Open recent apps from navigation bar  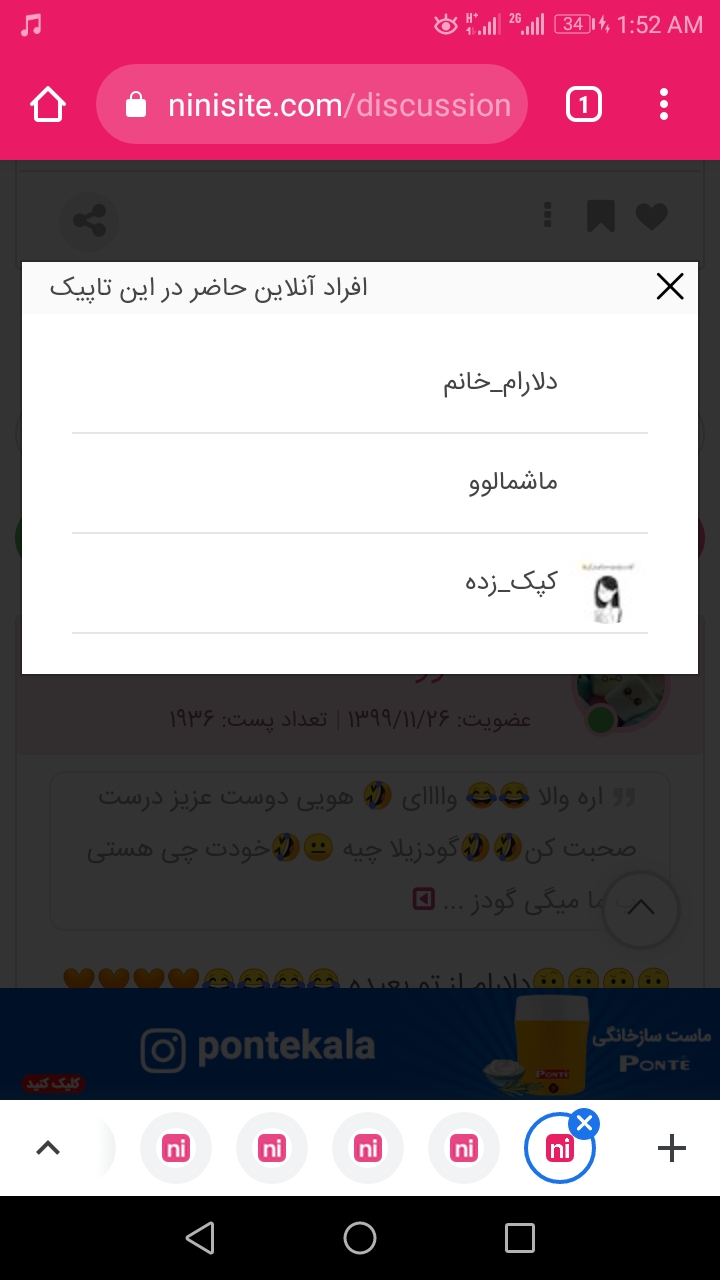(x=520, y=1238)
